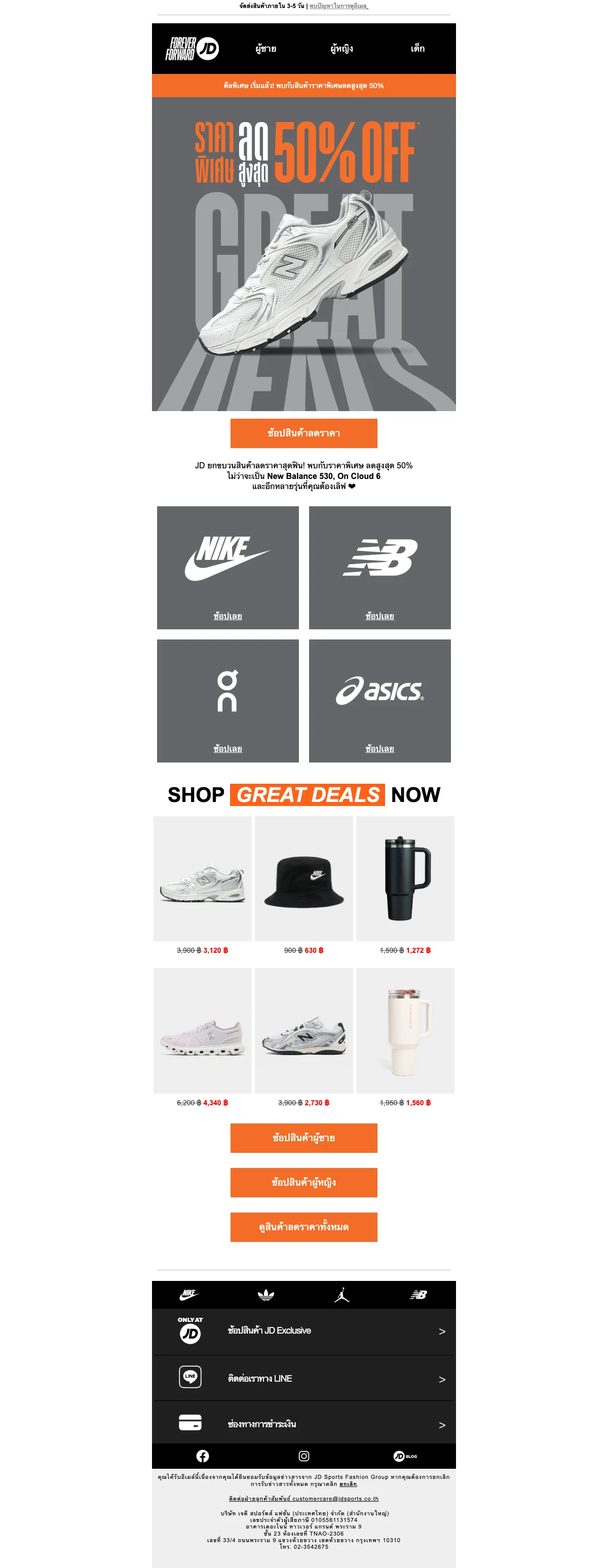608x1568 pixels.
Task: View the pink On sneaker priced 4,340 ฿
Action: 202,1030
